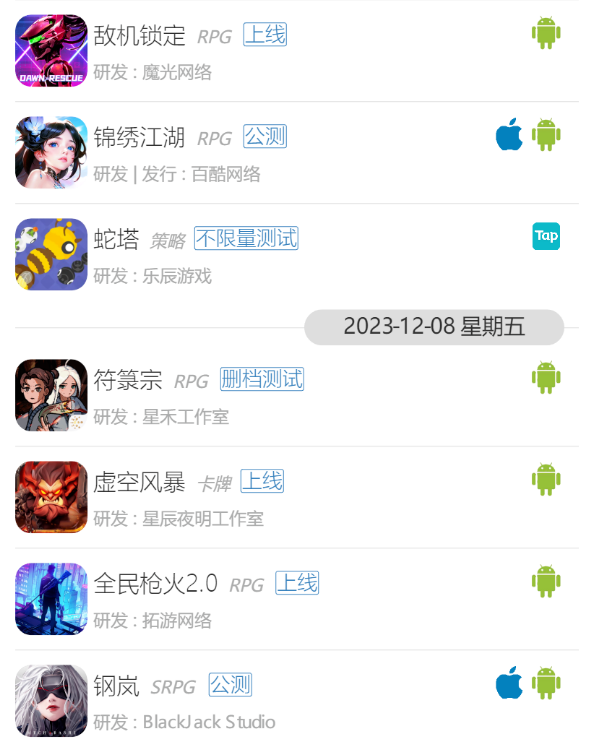Screen dimensions: 608x740
Task: Open the 蛇塔 game entry
Action: (x=116, y=240)
